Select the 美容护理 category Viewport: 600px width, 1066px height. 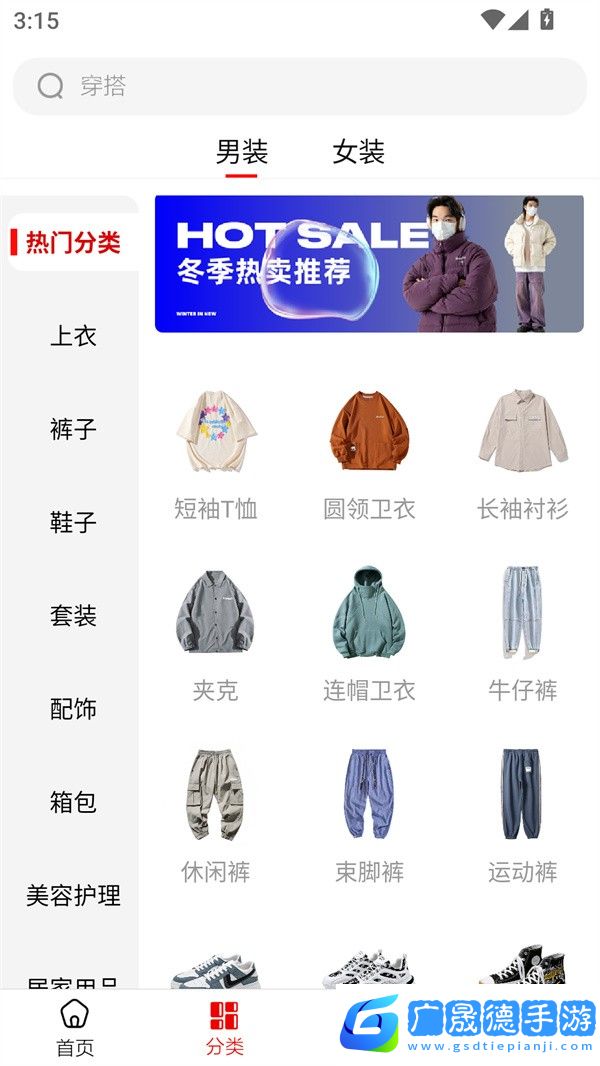(x=73, y=894)
